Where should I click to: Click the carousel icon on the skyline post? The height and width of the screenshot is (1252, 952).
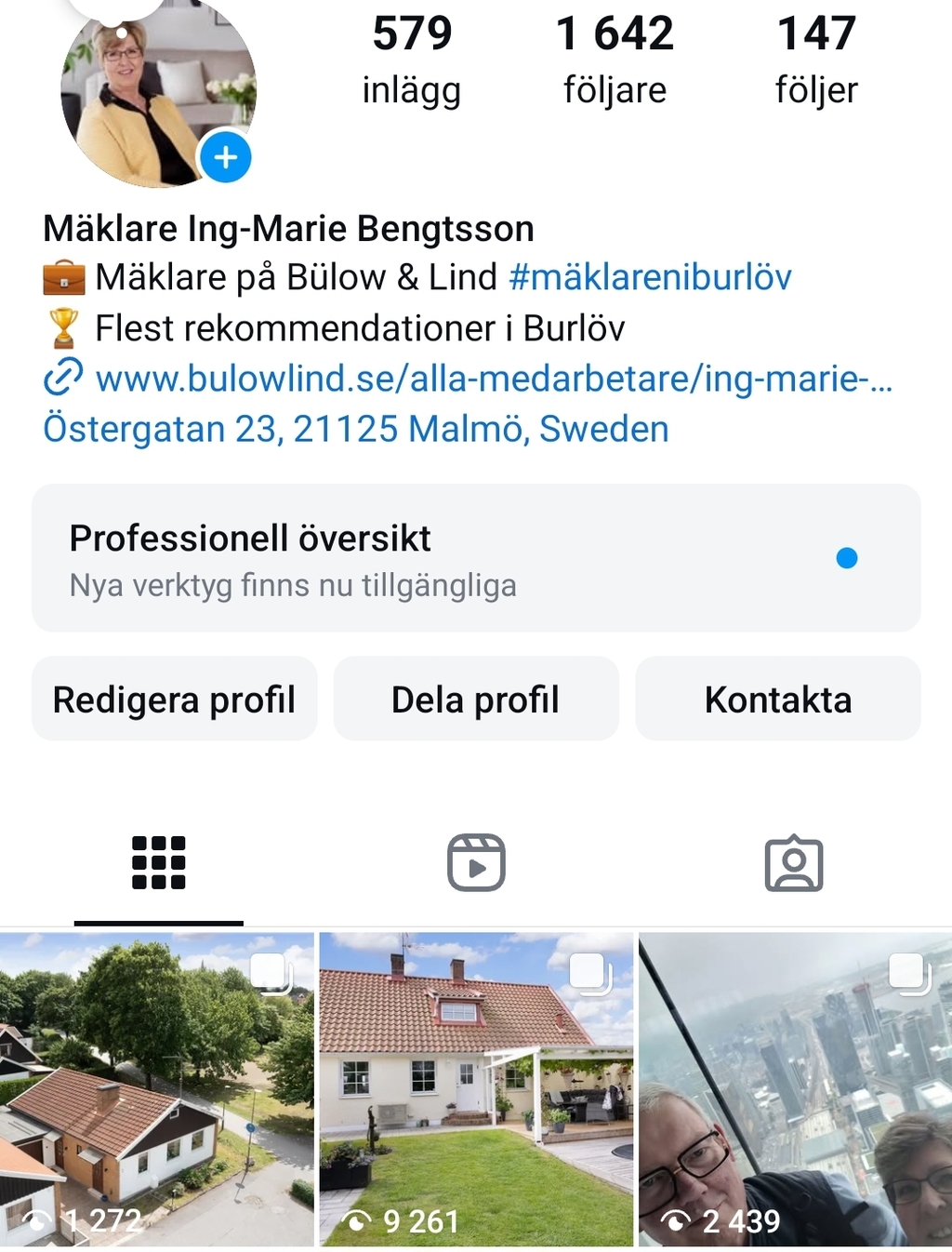pos(908,974)
